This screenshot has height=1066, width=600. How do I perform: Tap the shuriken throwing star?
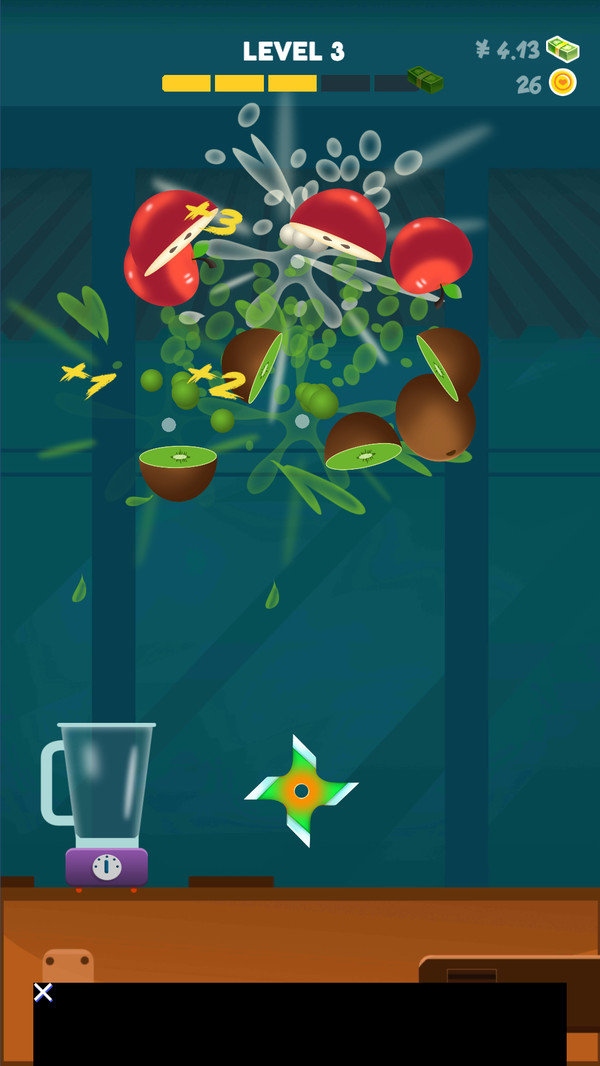301,791
